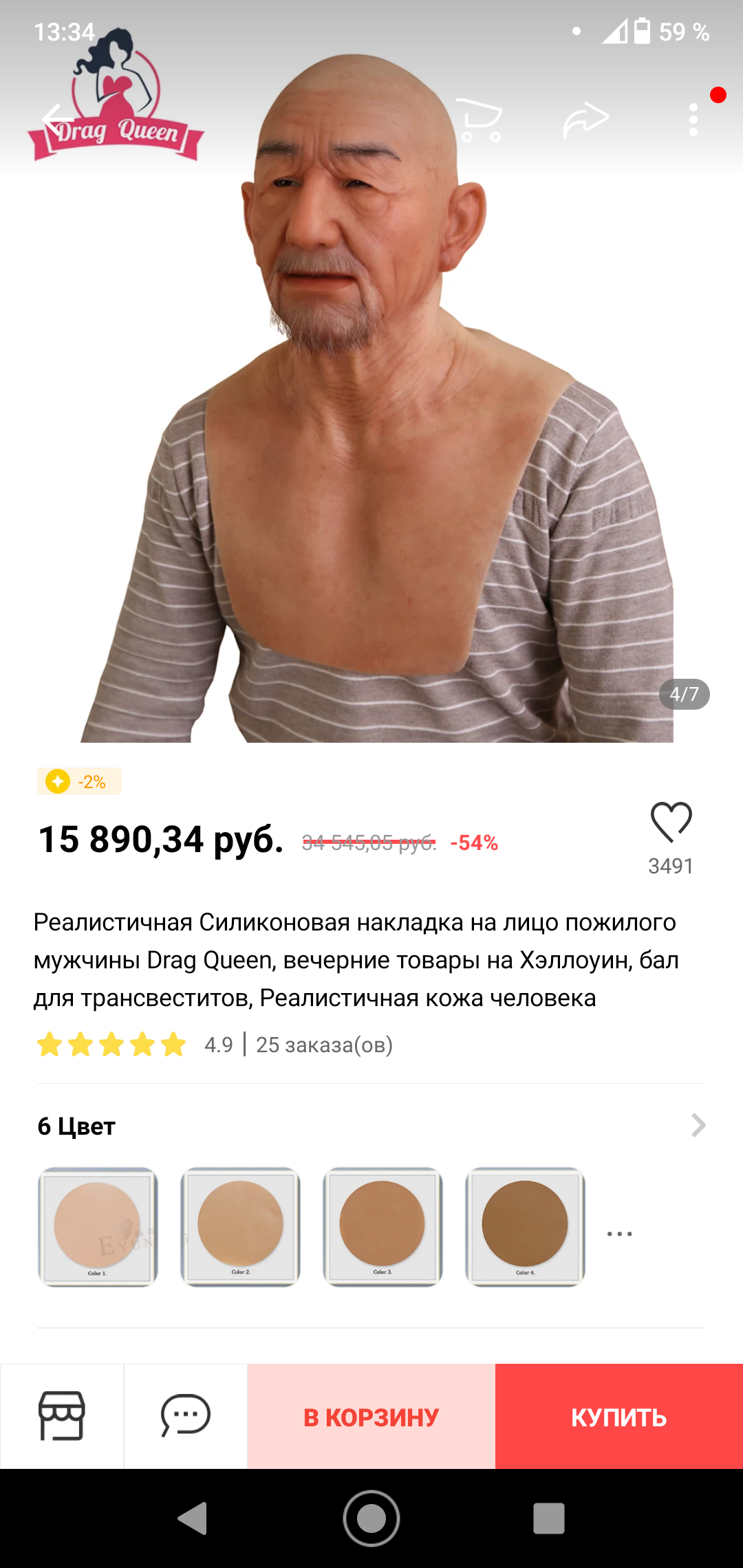Viewport: 743px width, 1568px height.
Task: Choose Color 2 skin tone swatch
Action: [x=240, y=1226]
